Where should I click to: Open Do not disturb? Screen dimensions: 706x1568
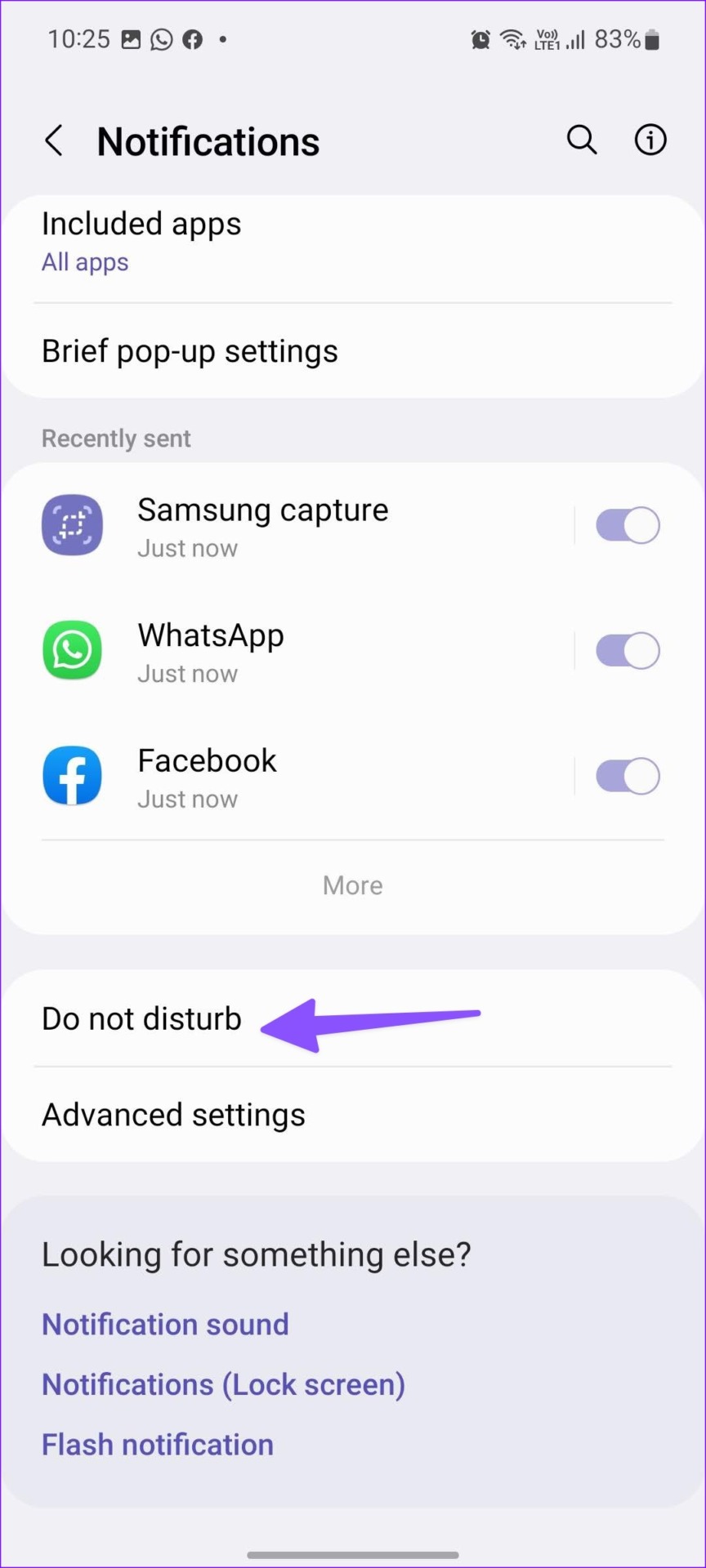pyautogui.click(x=142, y=1018)
